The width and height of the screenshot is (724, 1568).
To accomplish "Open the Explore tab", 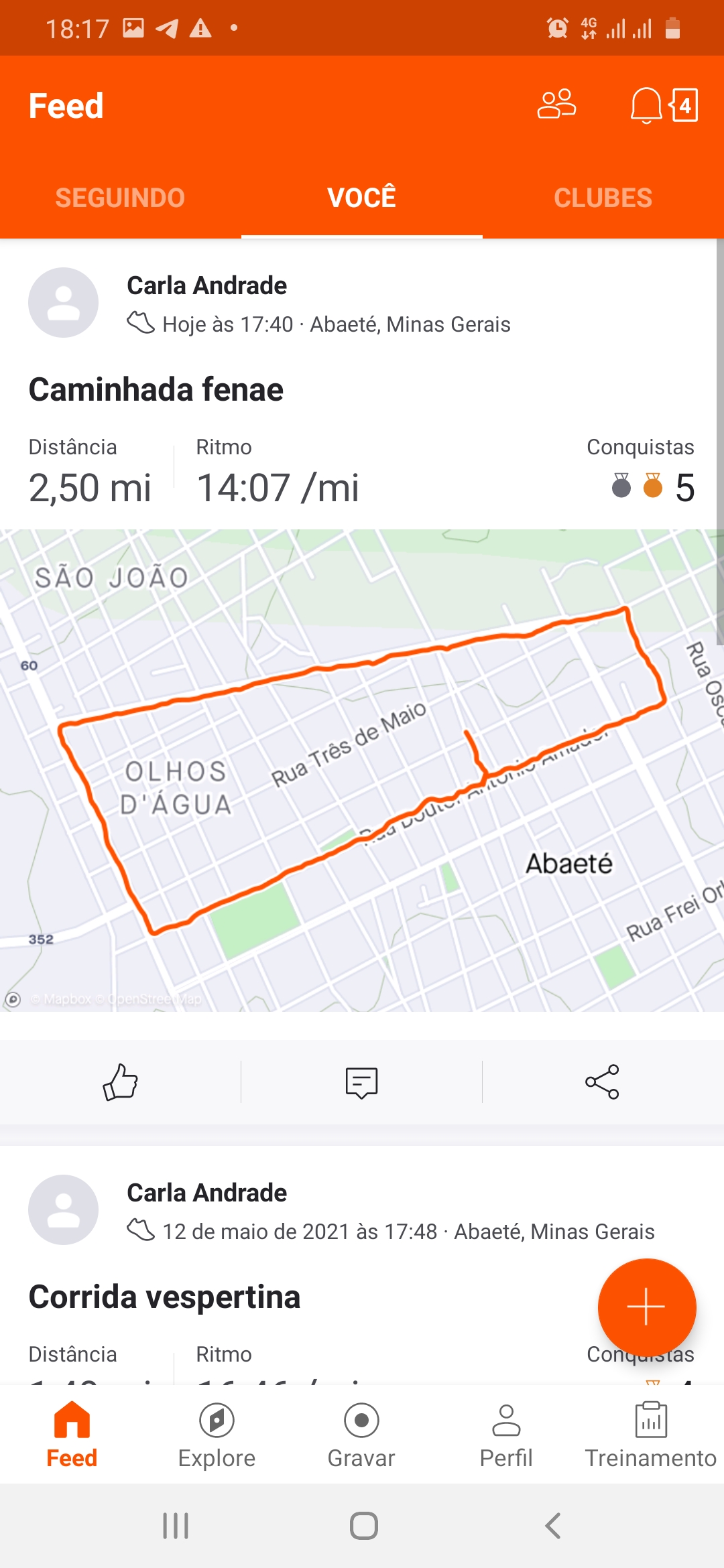I will (x=217, y=1435).
